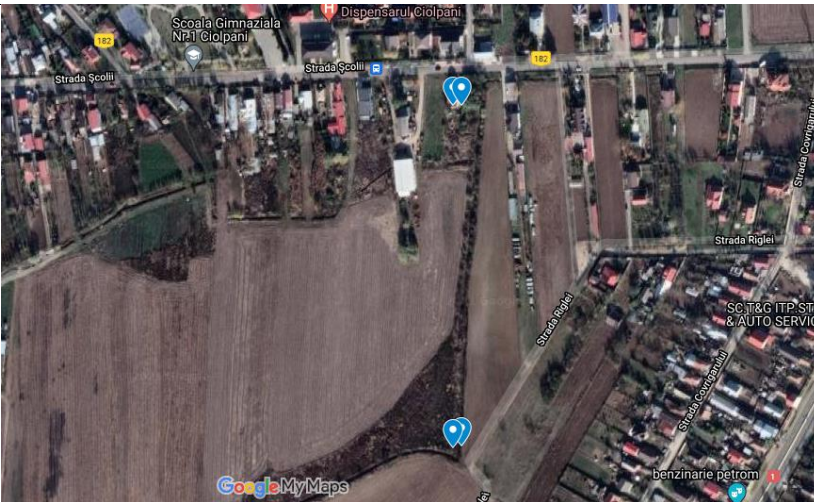Tap the bus stop icon on Strada Școlii
The width and height of the screenshot is (816, 502).
point(376,68)
